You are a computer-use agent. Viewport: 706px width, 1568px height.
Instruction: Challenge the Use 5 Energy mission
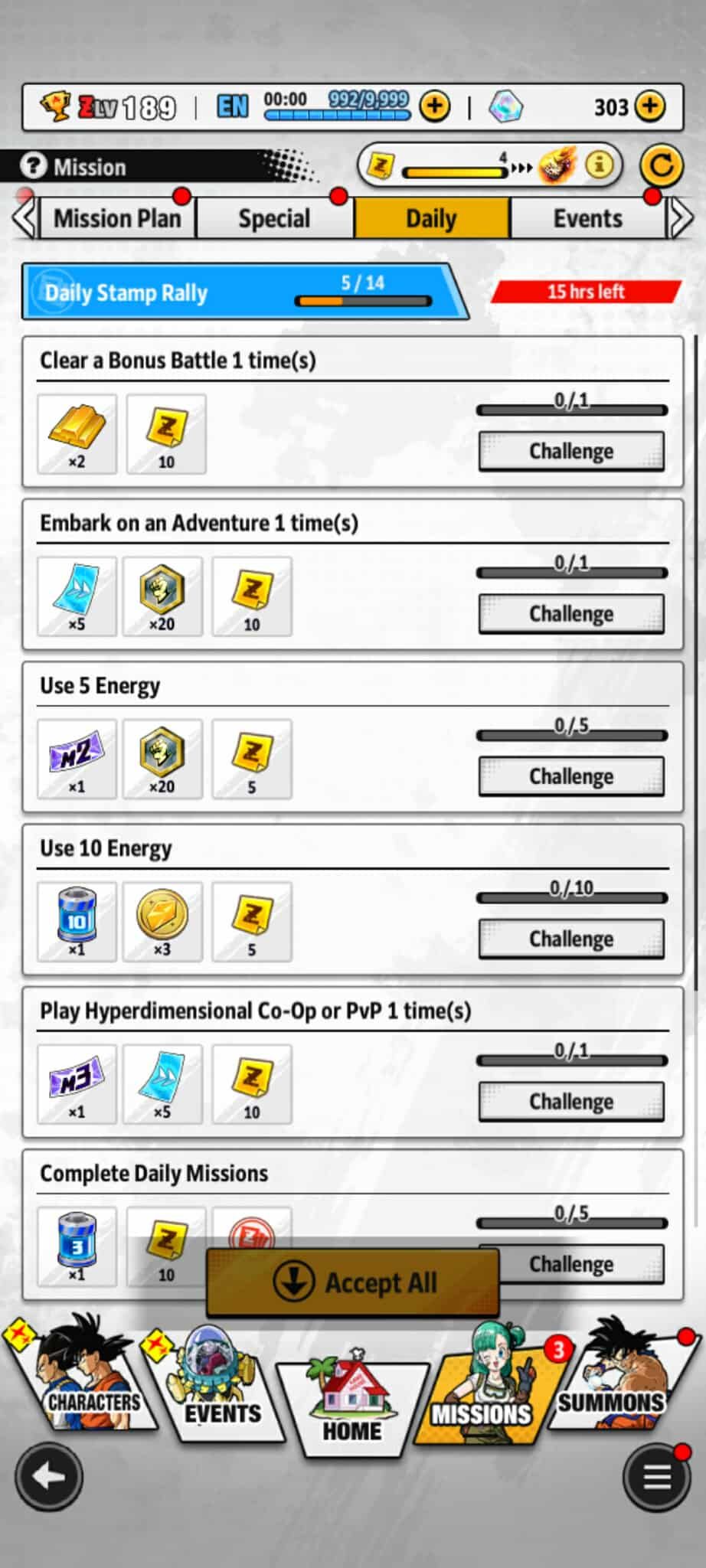click(571, 776)
